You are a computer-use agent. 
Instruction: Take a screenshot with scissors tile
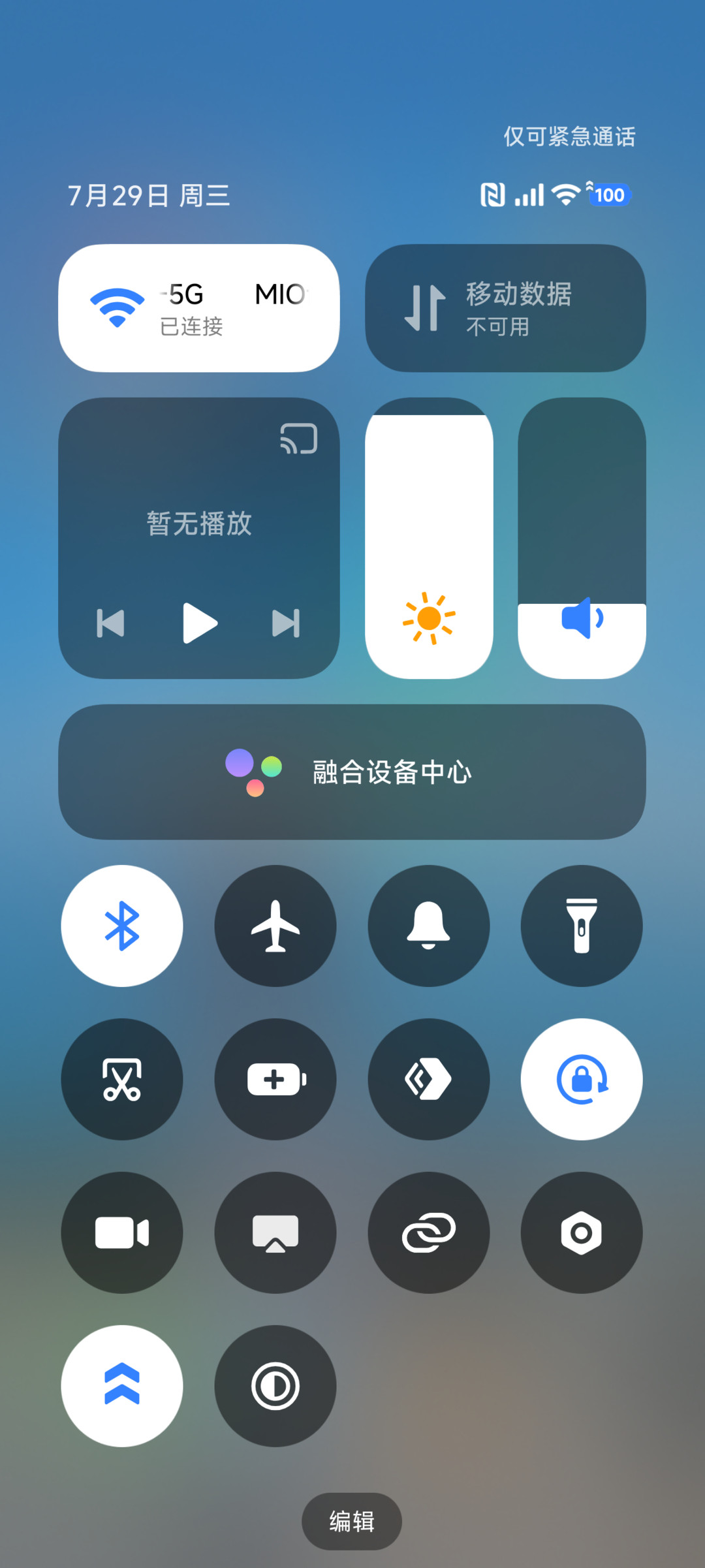pyautogui.click(x=122, y=1079)
